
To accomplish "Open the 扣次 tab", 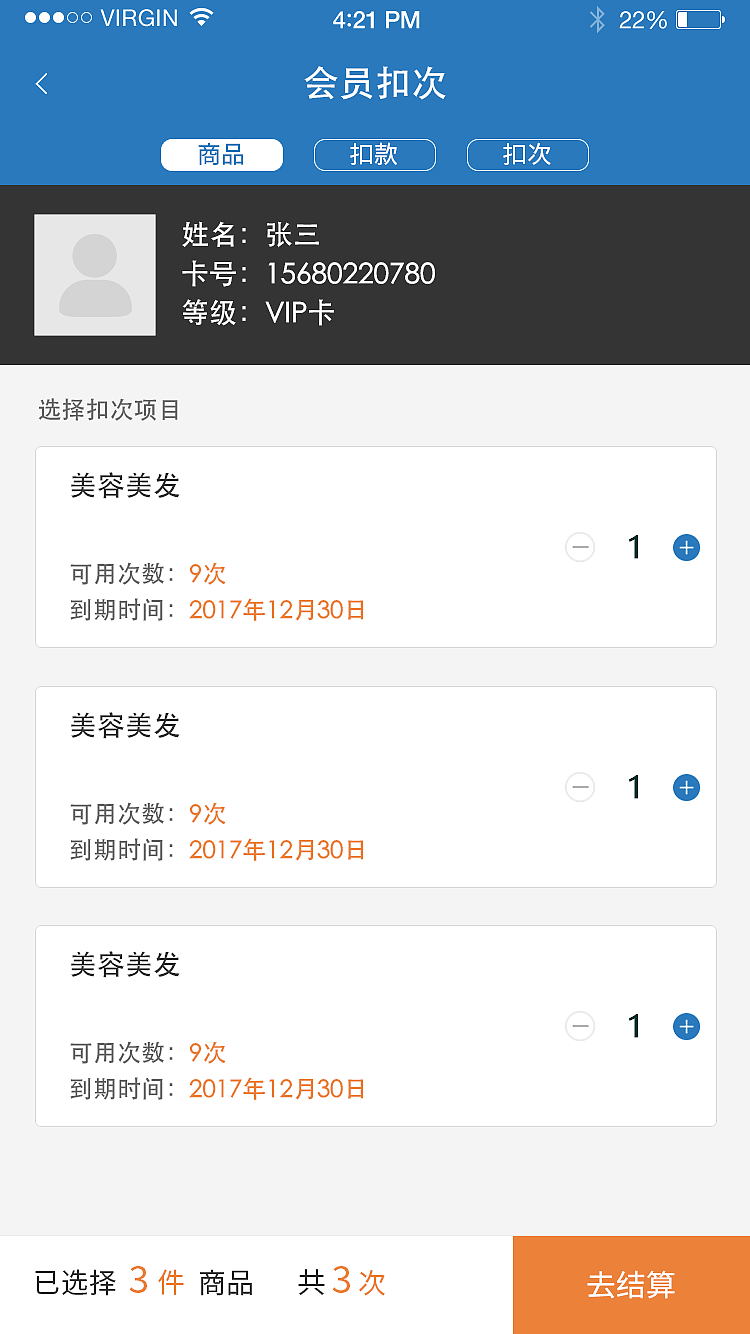I will (x=527, y=155).
